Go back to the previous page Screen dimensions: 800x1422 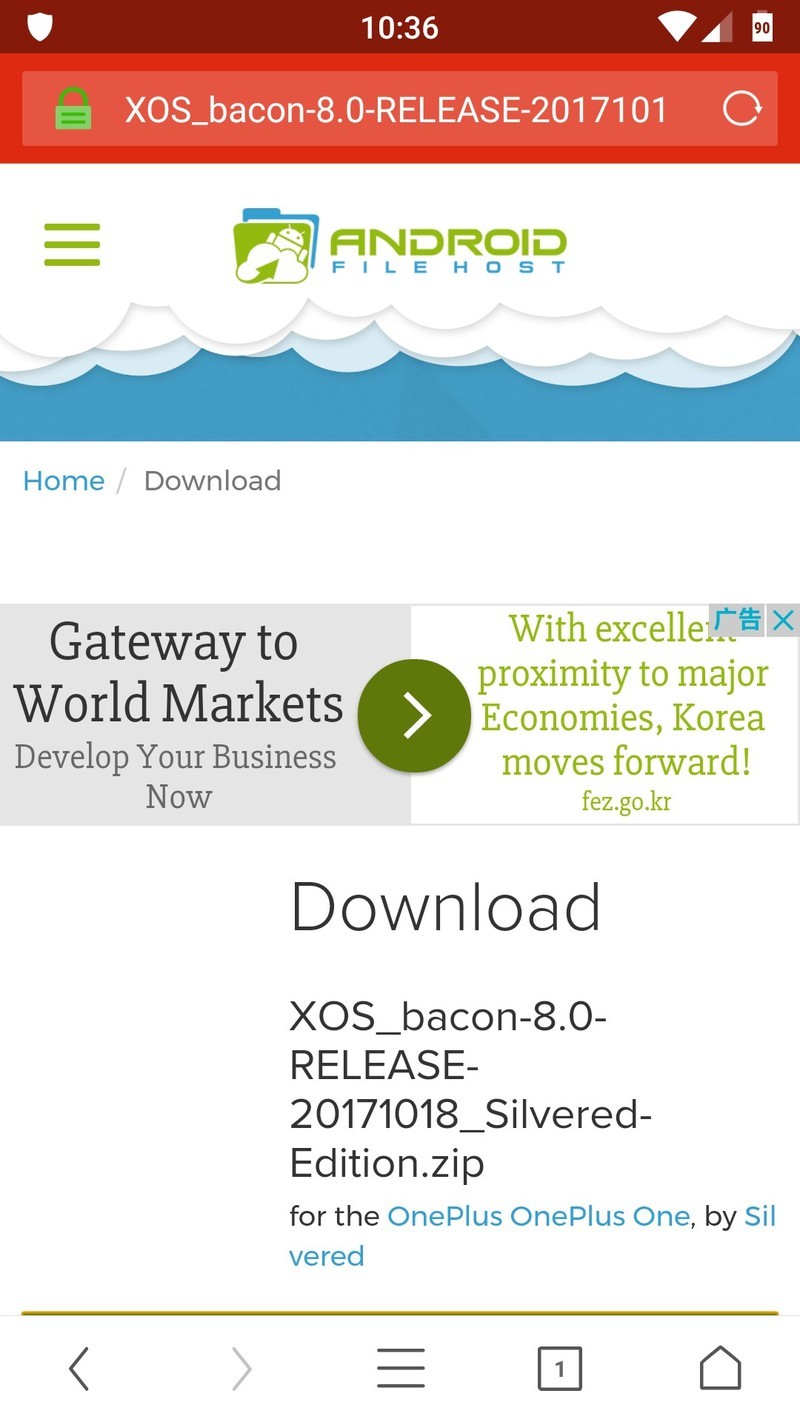pos(79,1369)
